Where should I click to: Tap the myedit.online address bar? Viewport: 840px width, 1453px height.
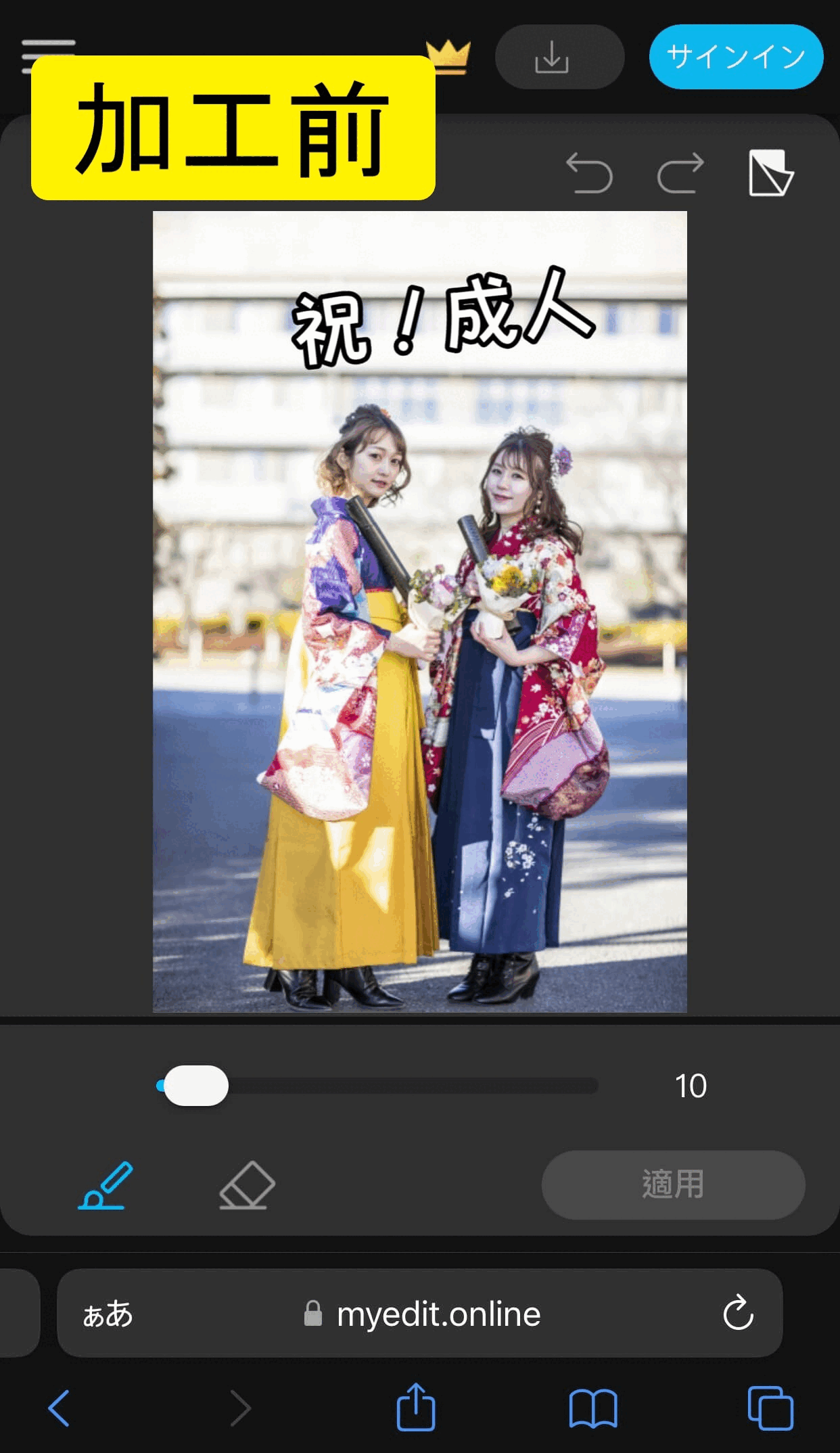(438, 1314)
